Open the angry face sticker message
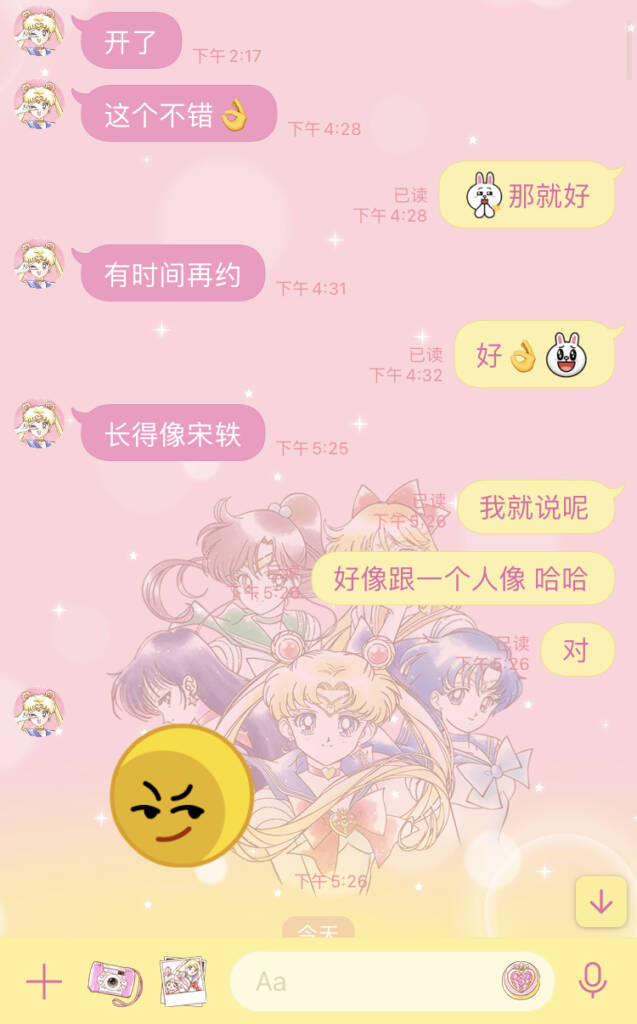Image resolution: width=637 pixels, height=1024 pixels. 181,796
